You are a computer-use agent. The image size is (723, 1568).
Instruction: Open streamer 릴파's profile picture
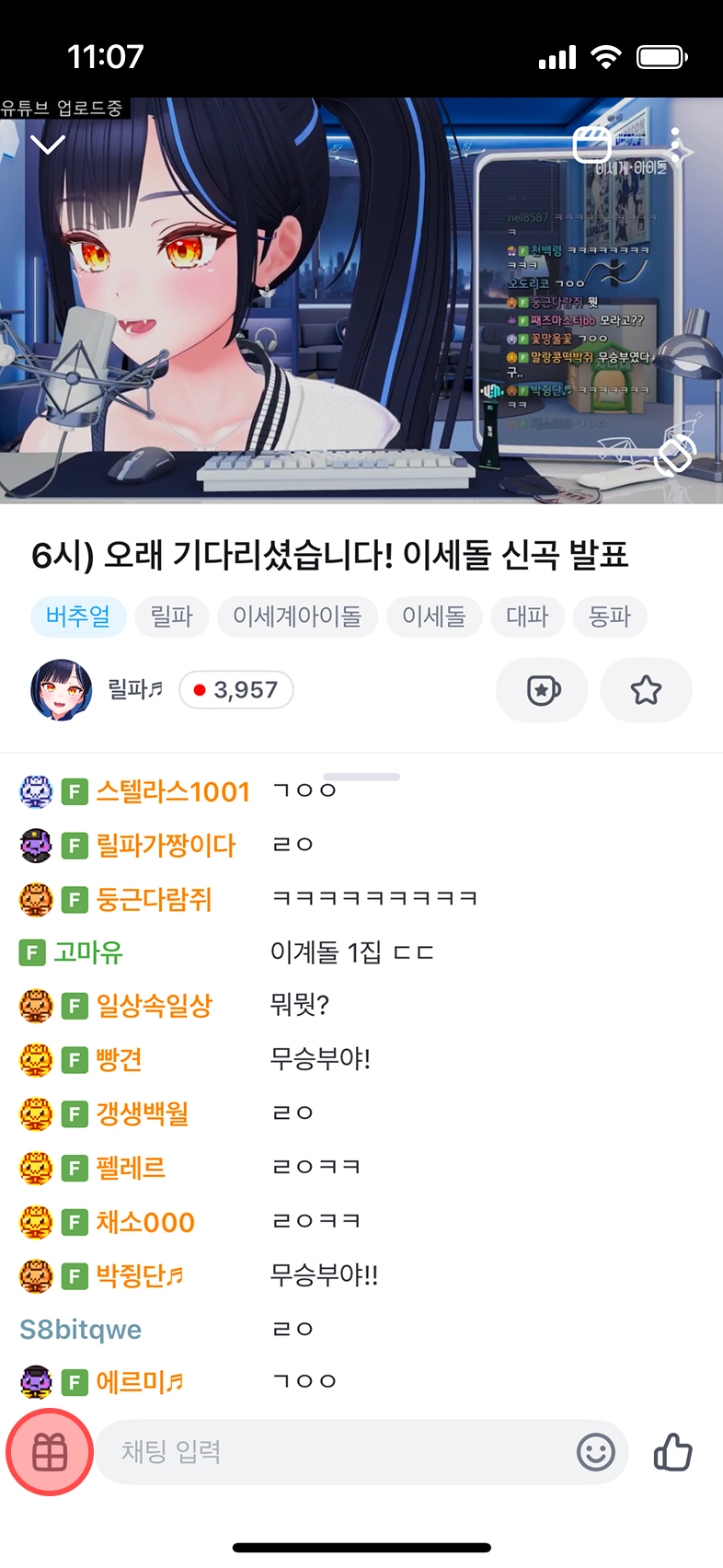pos(61,689)
